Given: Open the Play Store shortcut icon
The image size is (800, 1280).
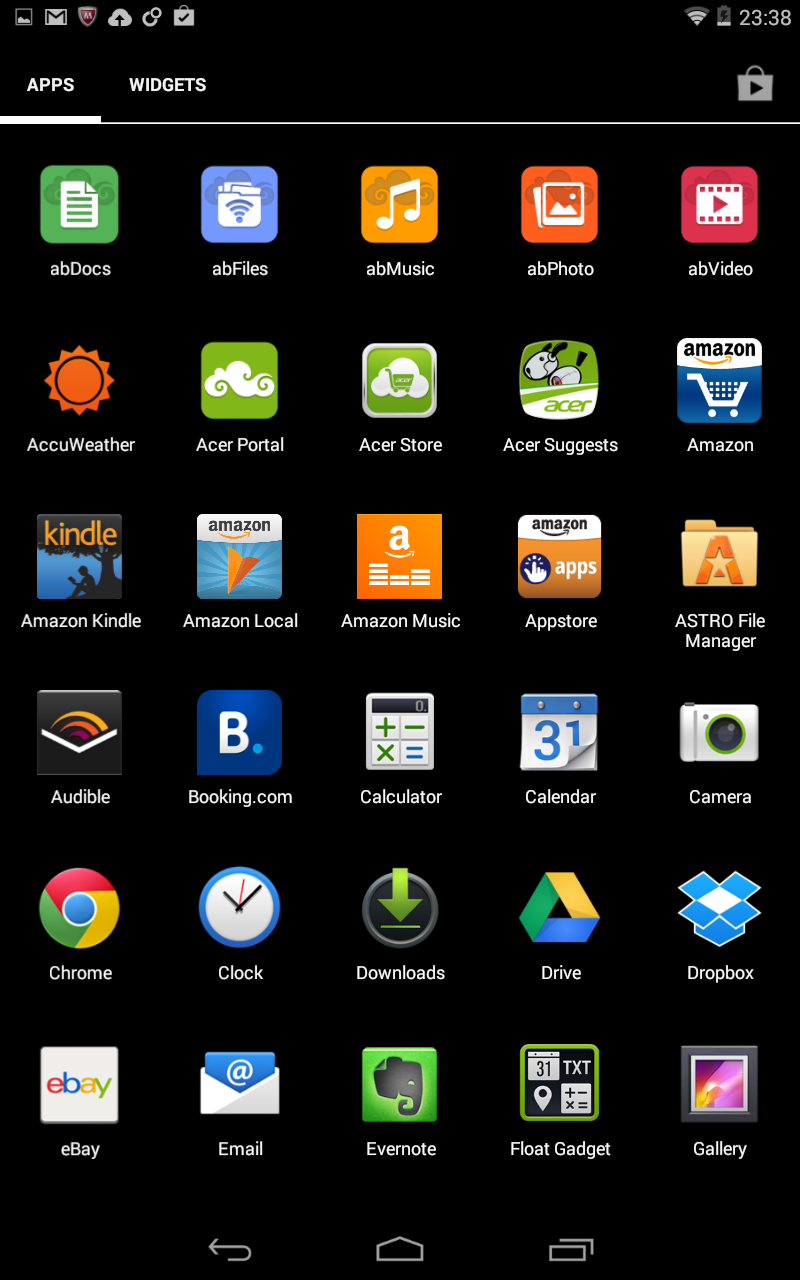Looking at the screenshot, I should coord(755,85).
